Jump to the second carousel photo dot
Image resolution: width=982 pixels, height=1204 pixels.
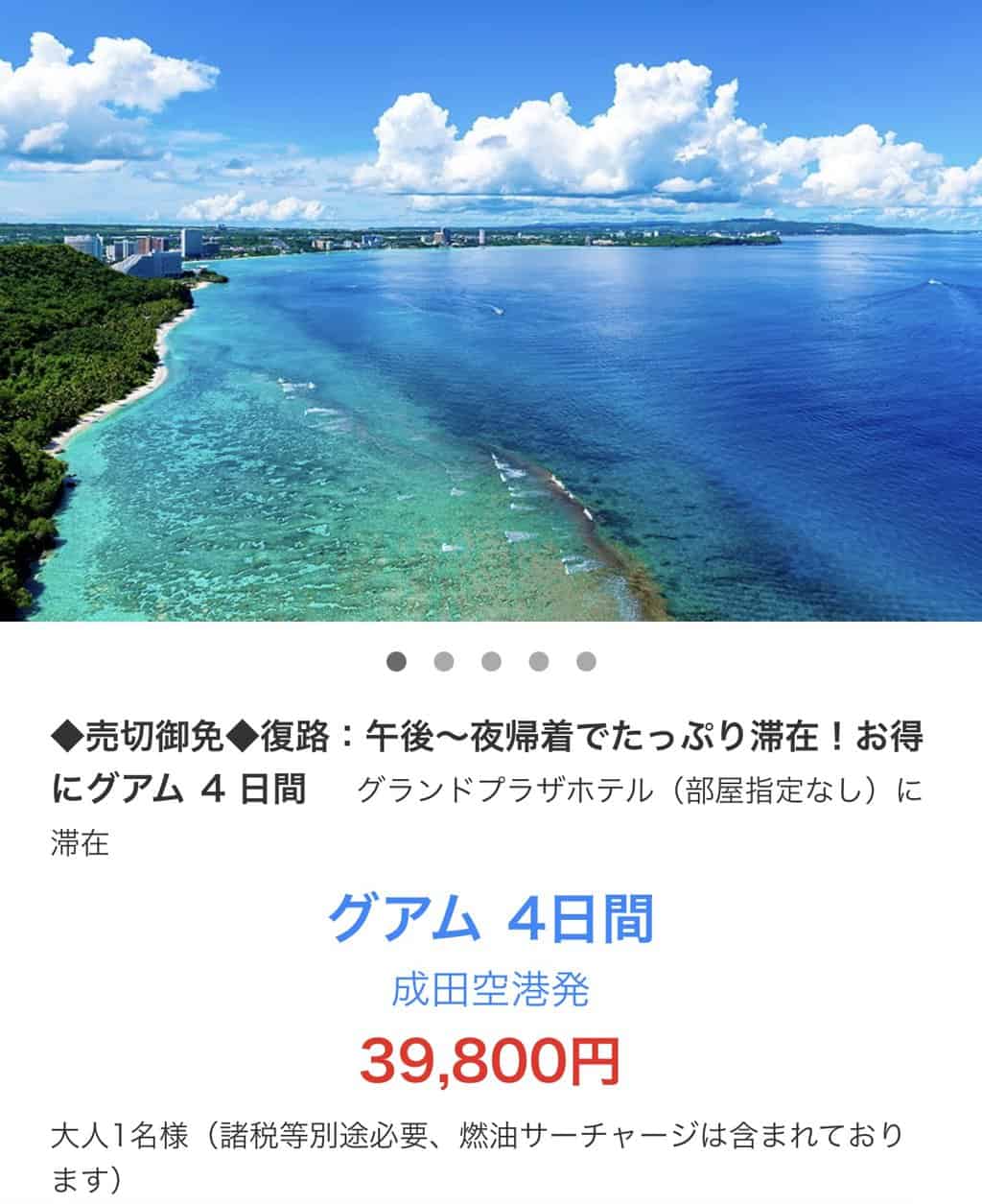(443, 661)
